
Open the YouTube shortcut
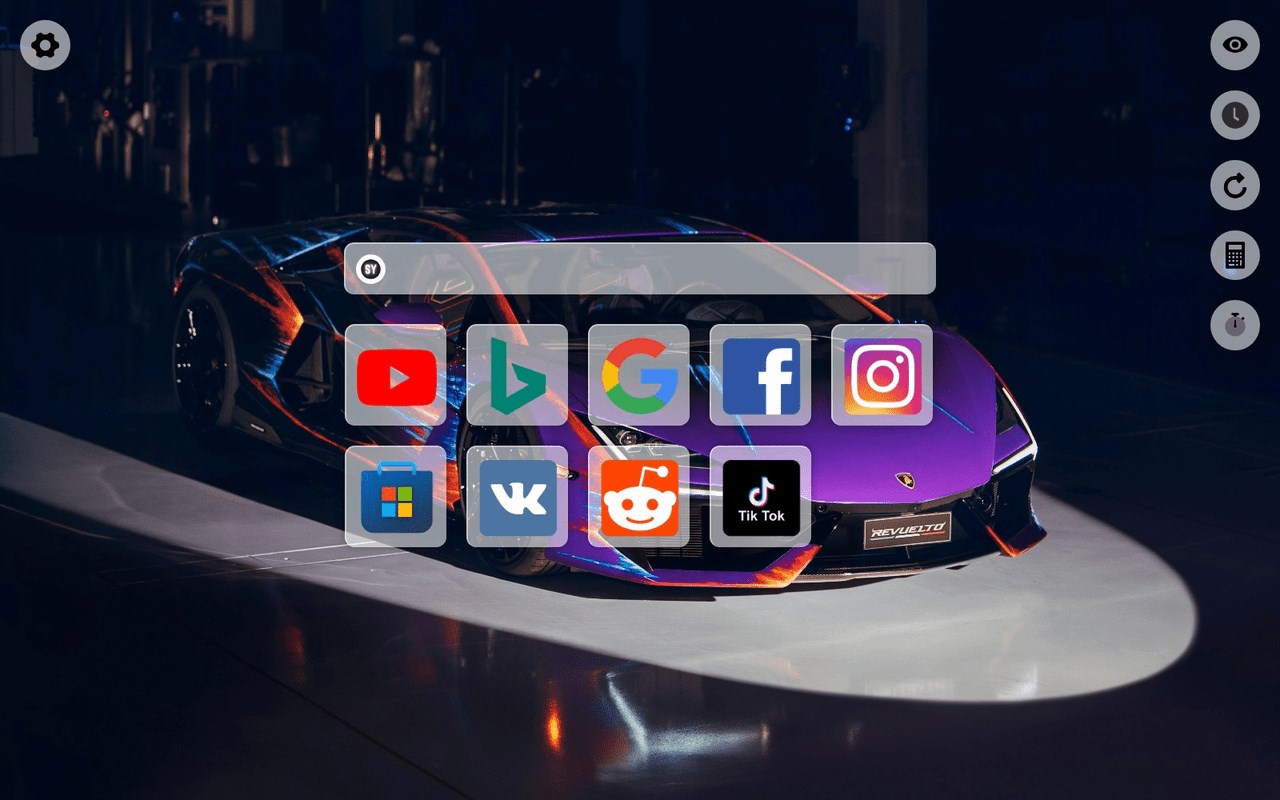coord(396,375)
